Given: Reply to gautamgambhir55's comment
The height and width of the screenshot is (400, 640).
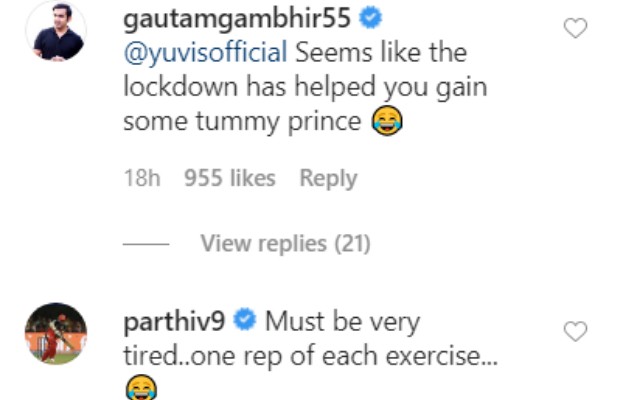Looking at the screenshot, I should 328,179.
